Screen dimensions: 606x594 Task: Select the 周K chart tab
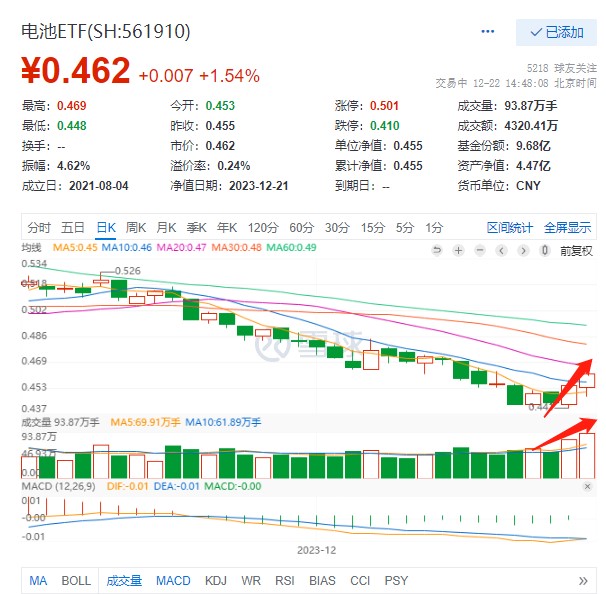136,227
